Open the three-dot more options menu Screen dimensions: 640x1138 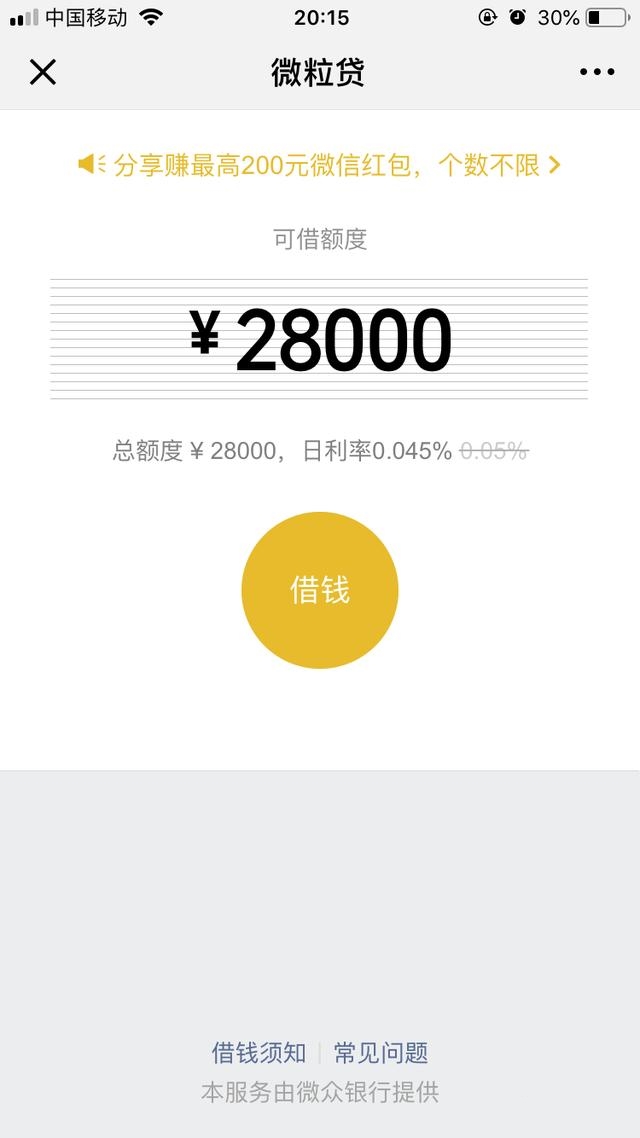coord(597,72)
